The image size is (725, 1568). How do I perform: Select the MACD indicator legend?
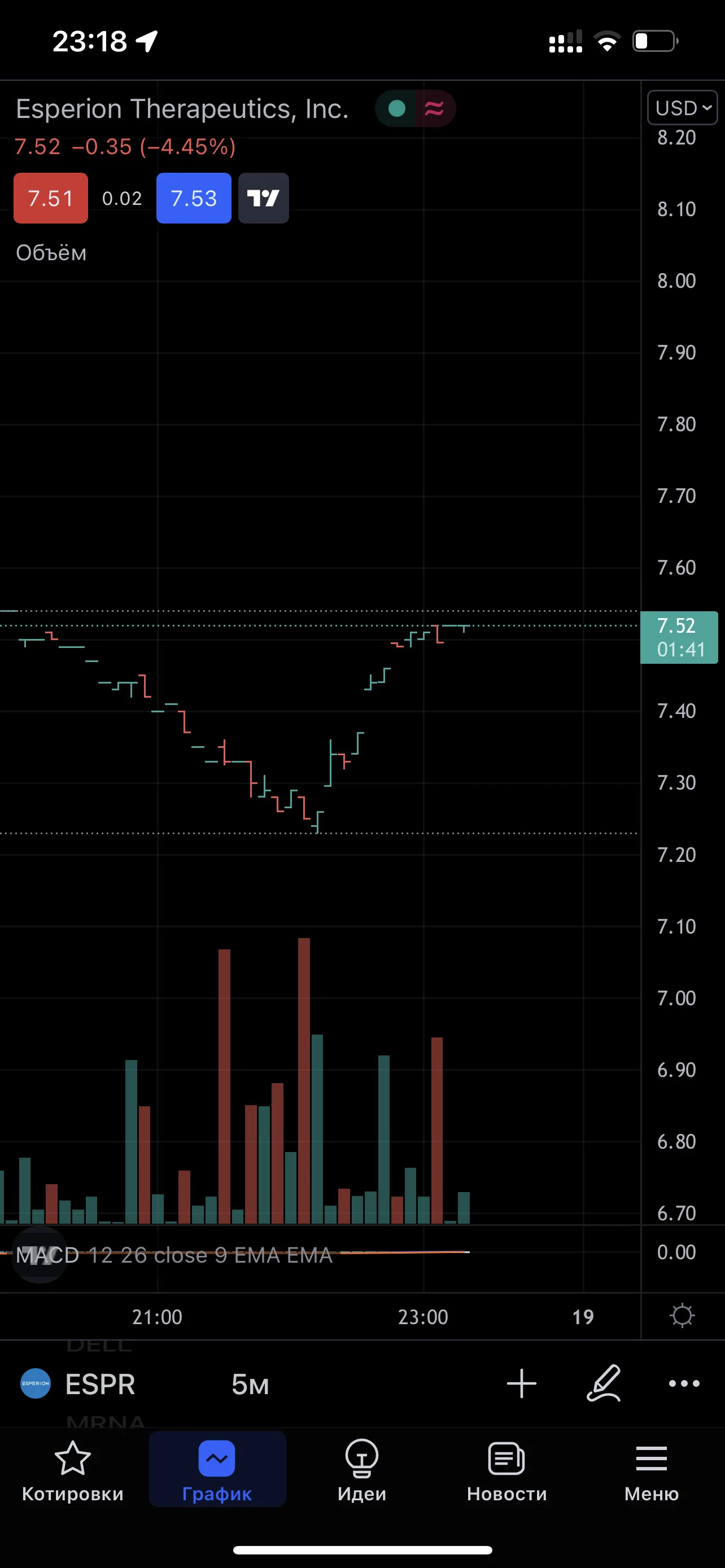[x=174, y=1255]
